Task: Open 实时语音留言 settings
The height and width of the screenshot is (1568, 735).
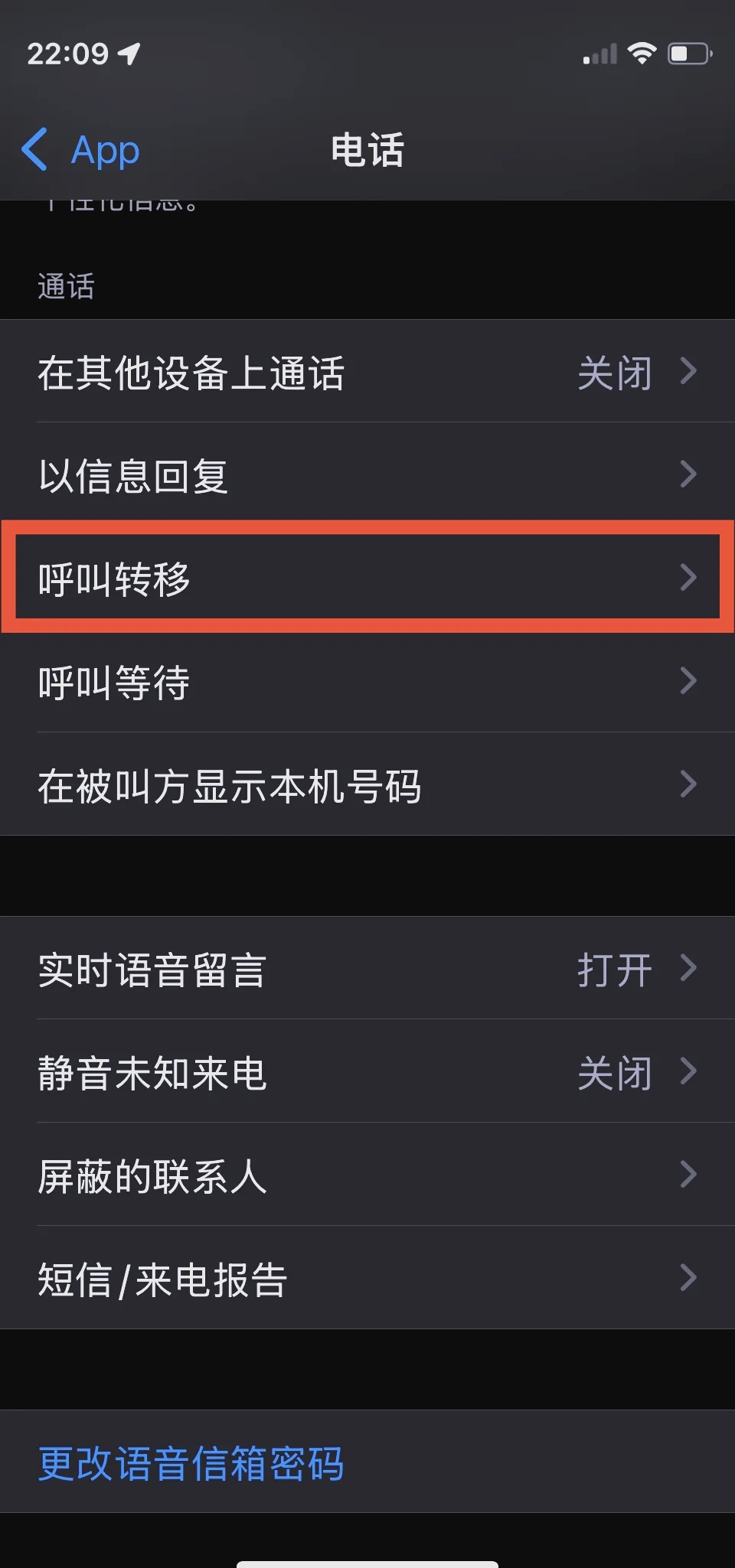Action: click(x=367, y=969)
